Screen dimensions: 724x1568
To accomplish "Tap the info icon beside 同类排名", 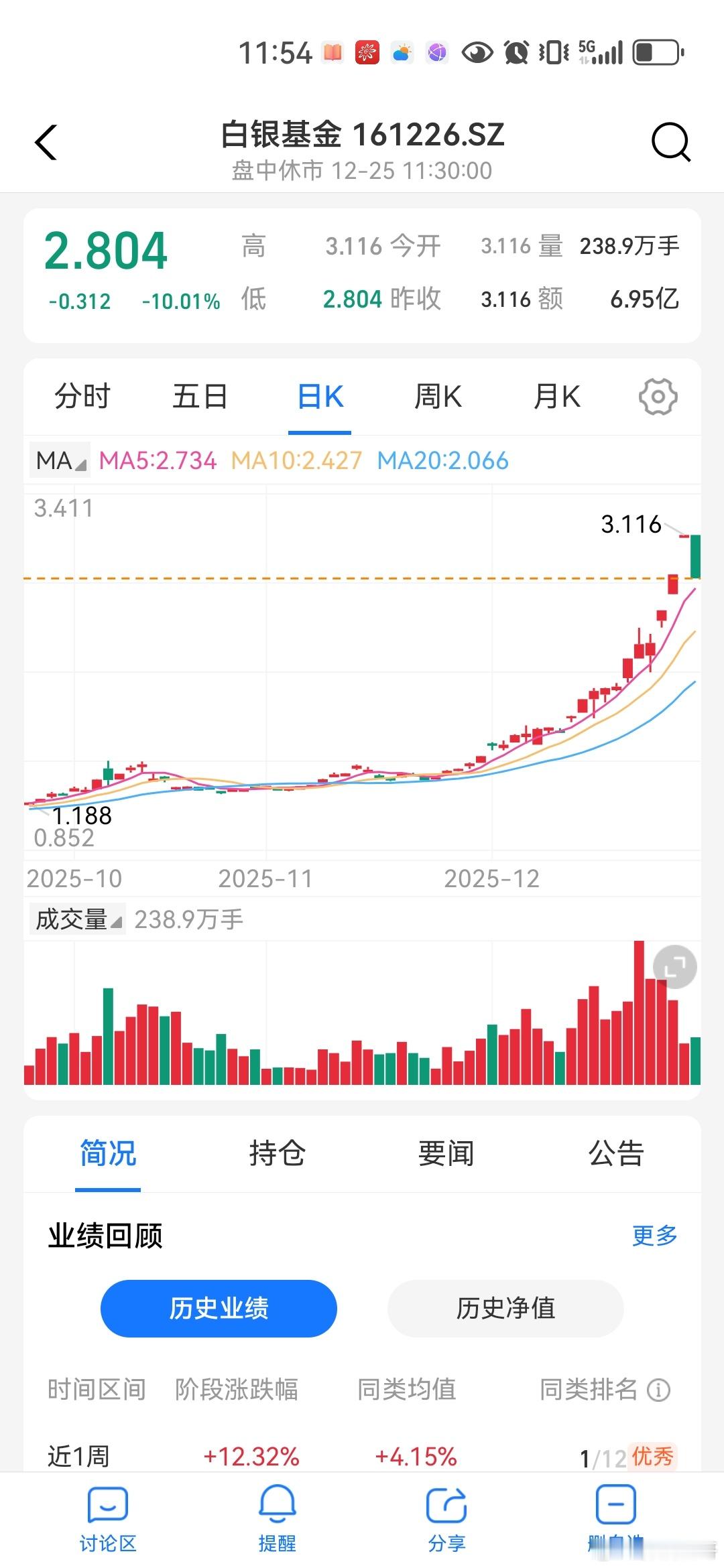I will (x=660, y=1390).
